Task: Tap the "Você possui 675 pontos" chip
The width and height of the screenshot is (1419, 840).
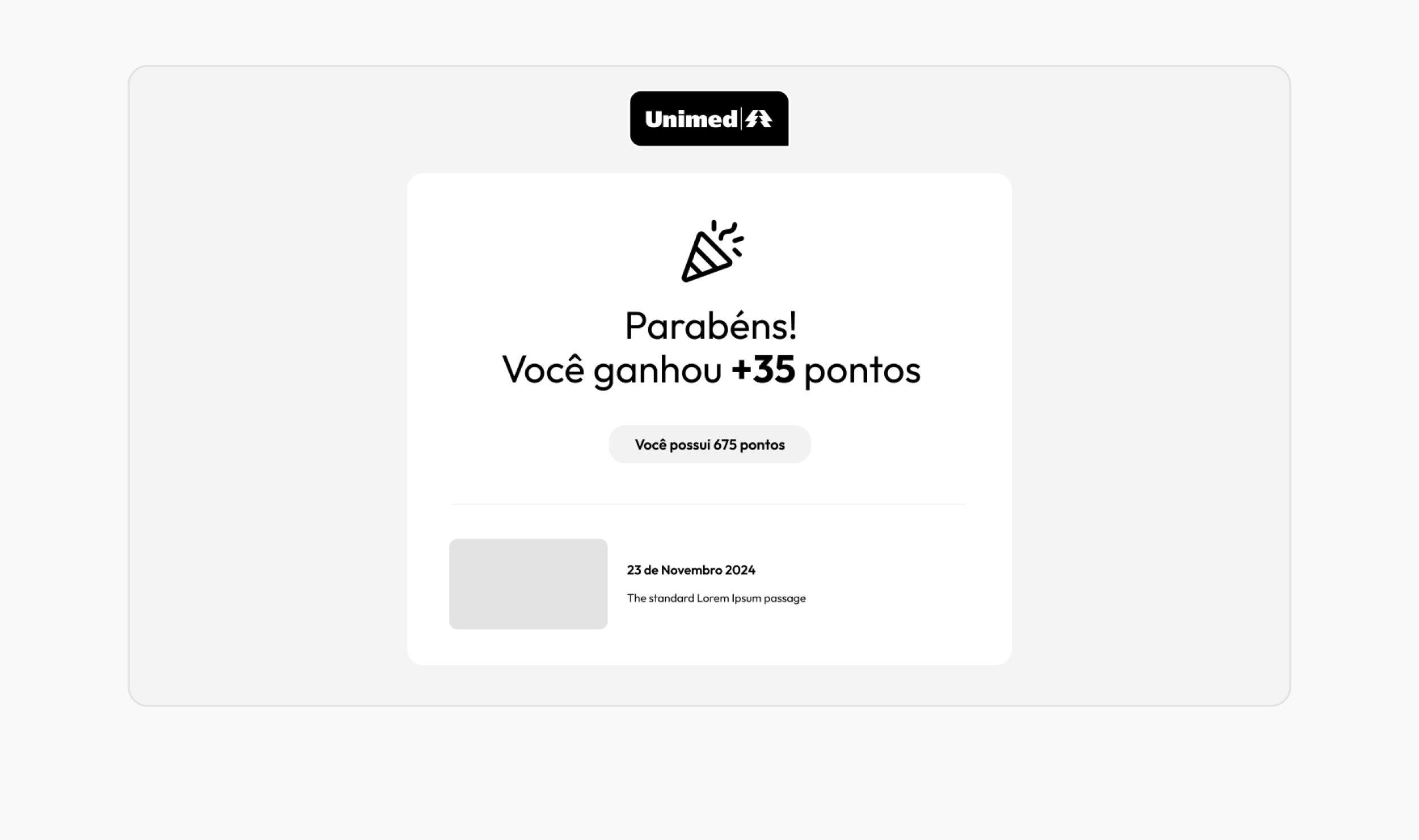Action: 709,444
